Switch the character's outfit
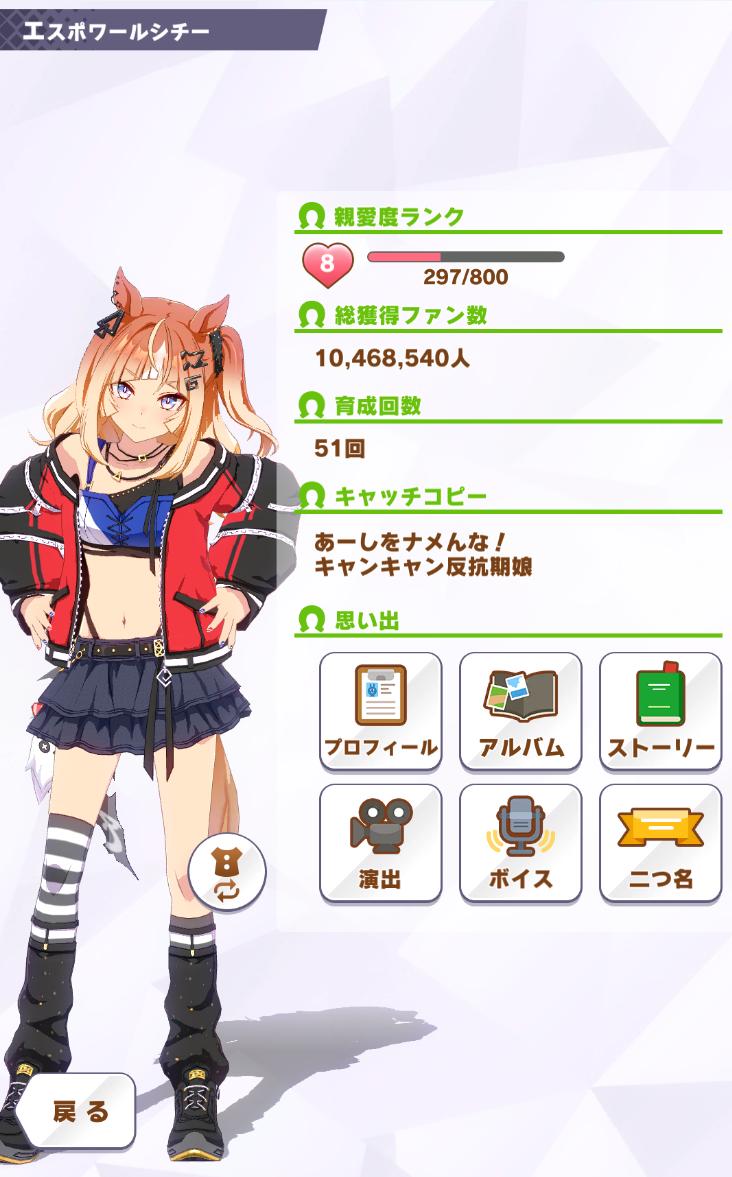This screenshot has width=732, height=1177. [226, 872]
